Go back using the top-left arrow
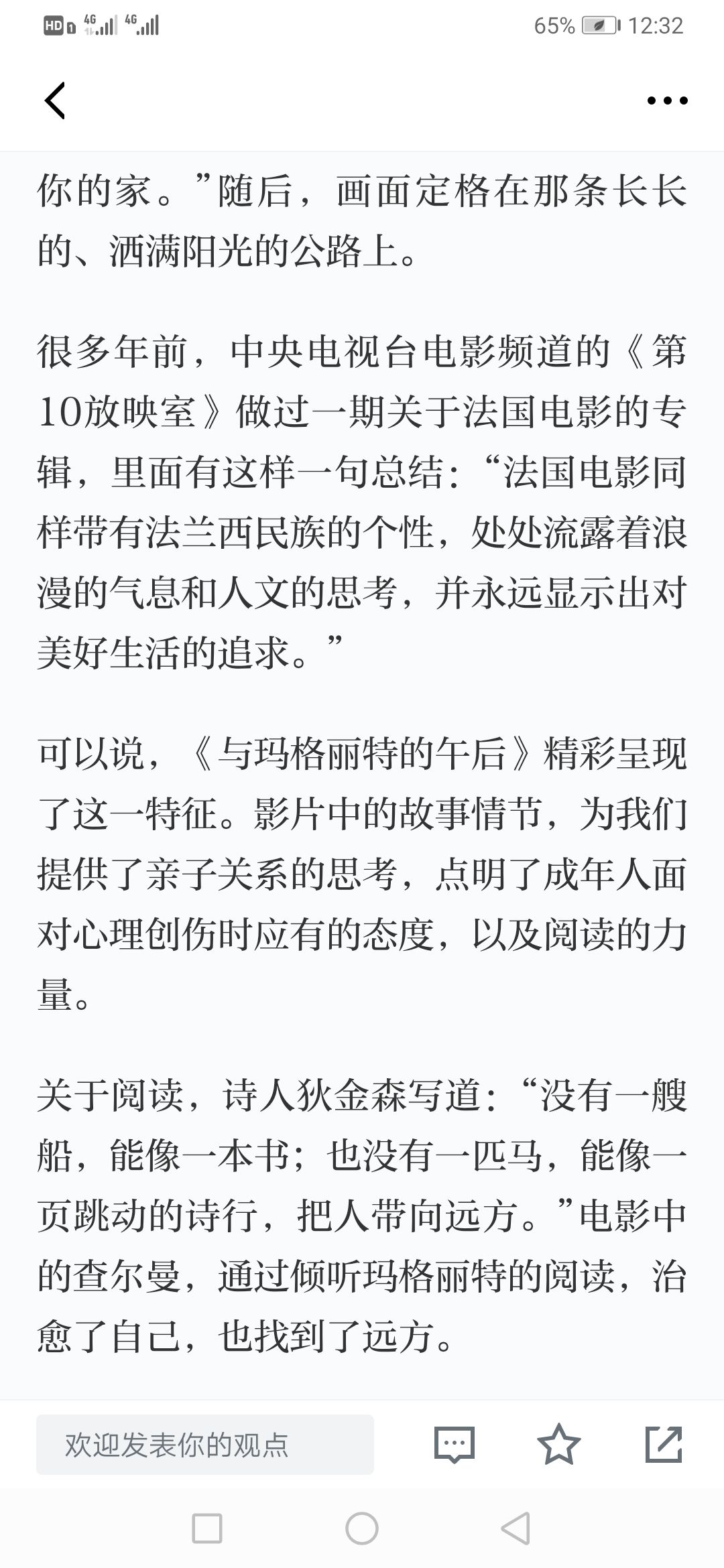 click(x=55, y=101)
